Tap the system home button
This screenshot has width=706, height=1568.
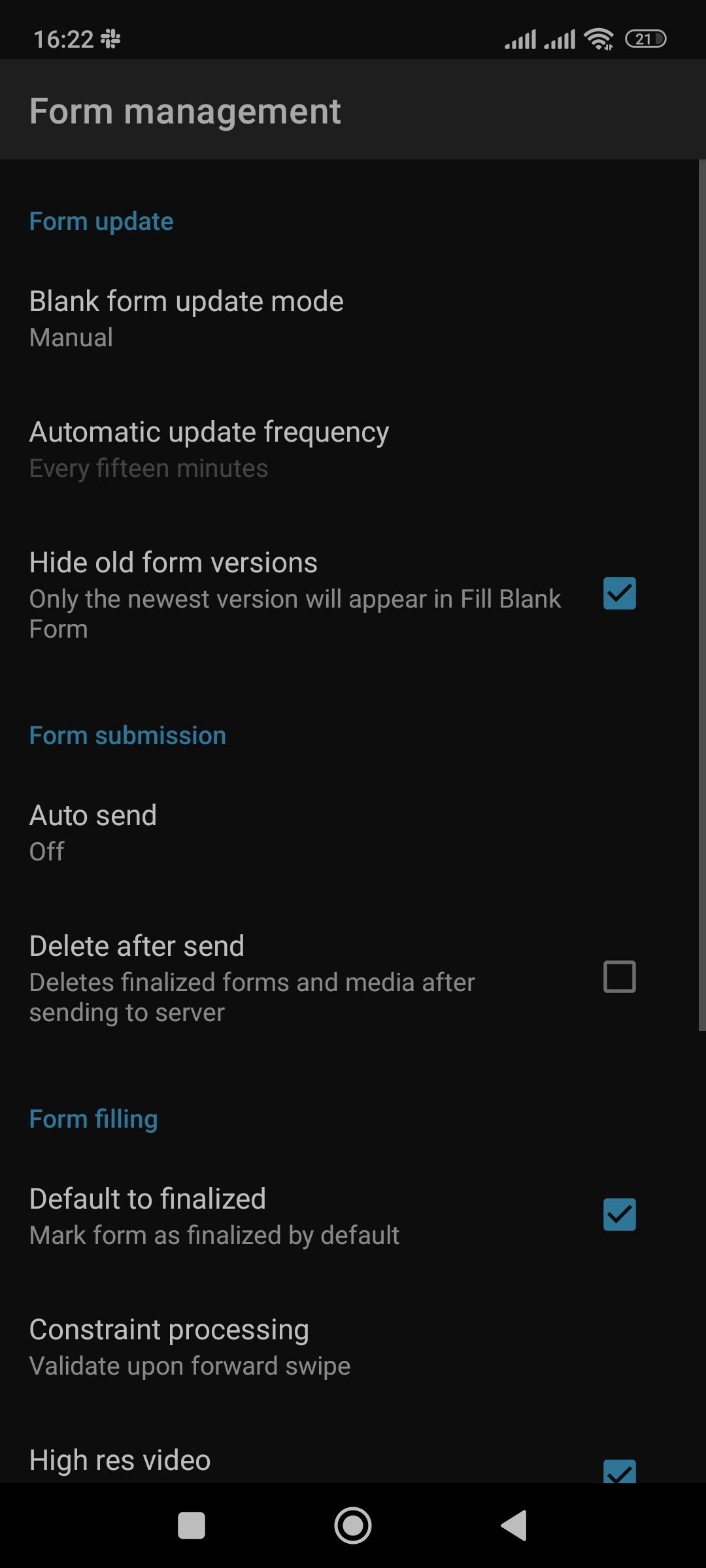pyautogui.click(x=353, y=1526)
